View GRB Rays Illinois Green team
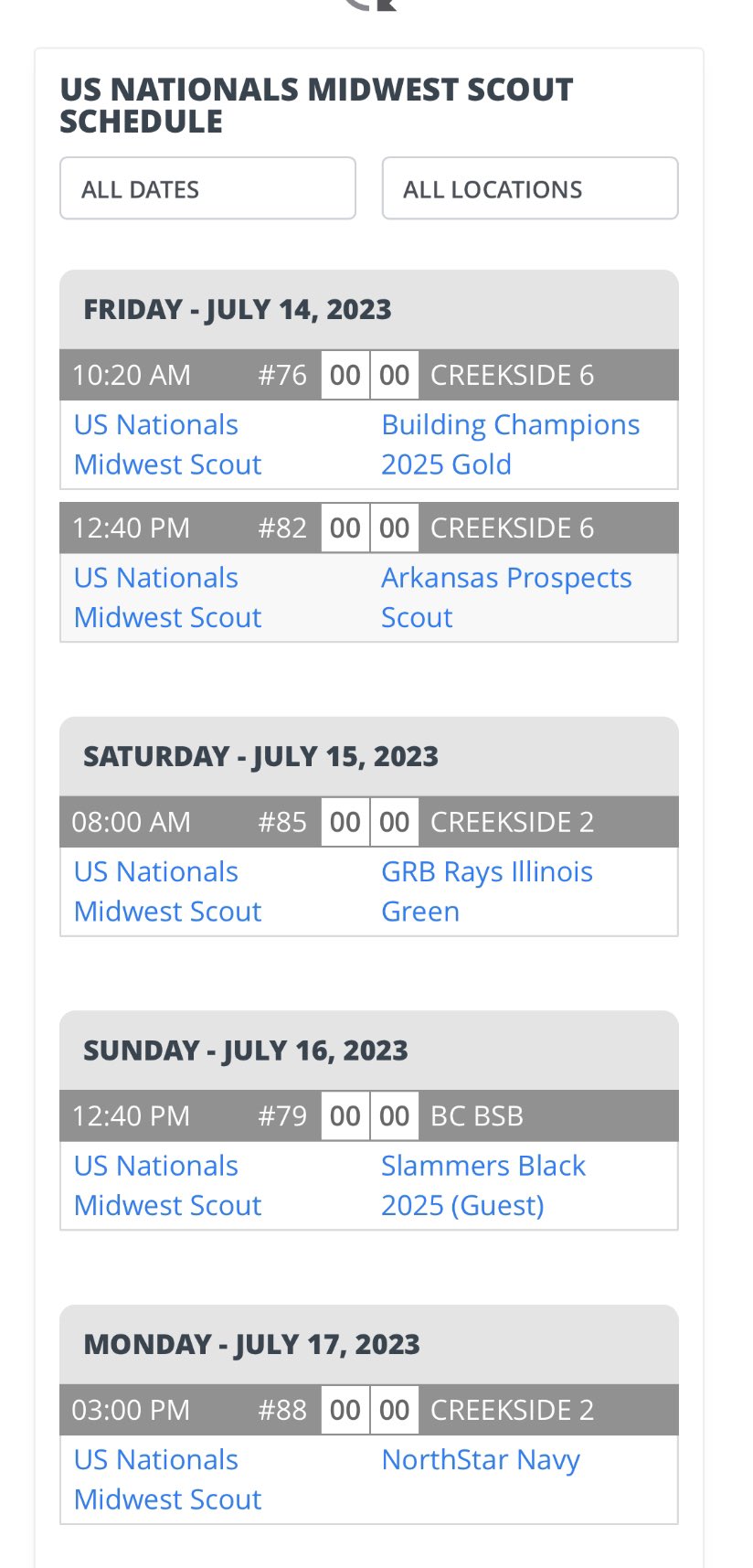Image resolution: width=753 pixels, height=1568 pixels. (x=487, y=891)
